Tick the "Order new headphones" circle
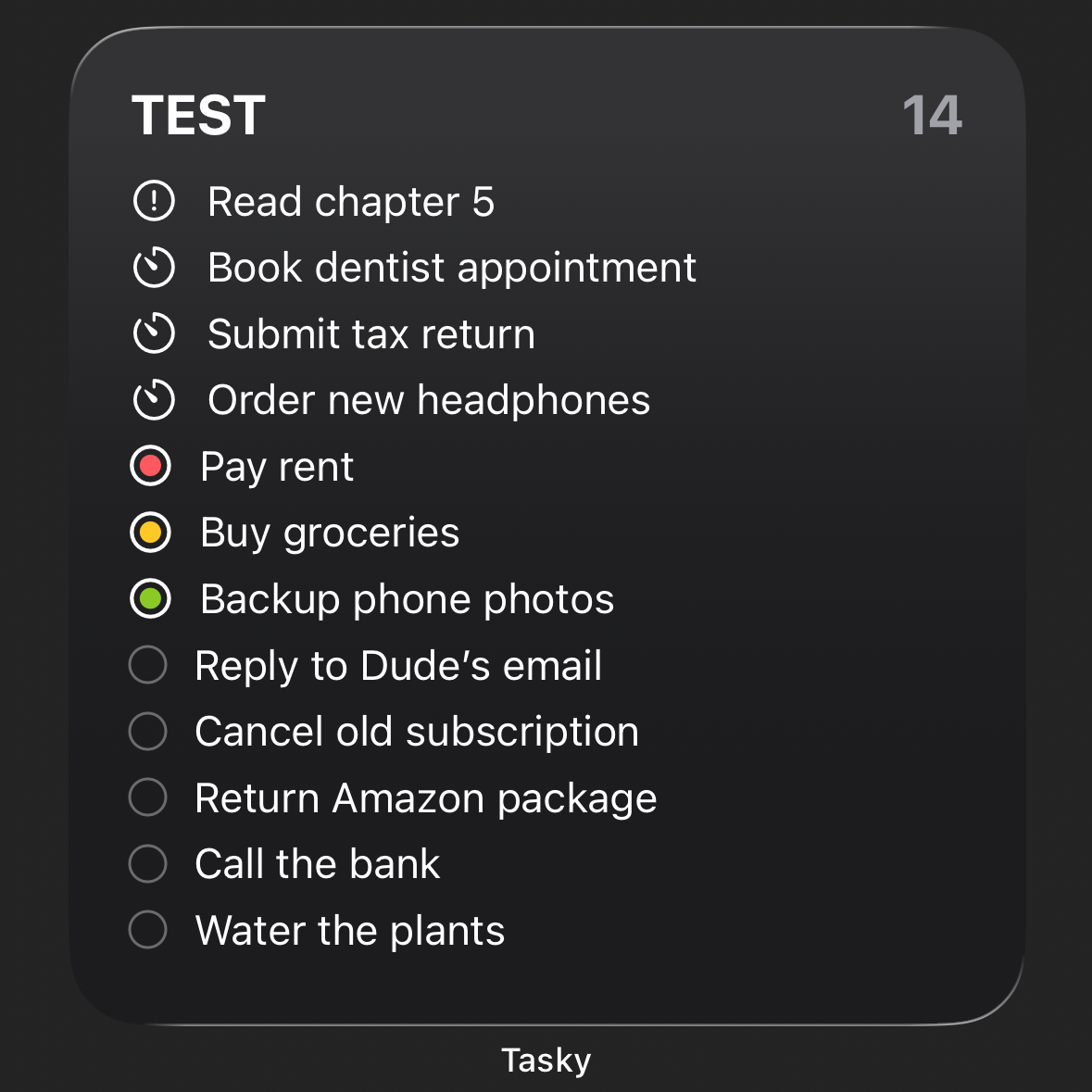 154,400
